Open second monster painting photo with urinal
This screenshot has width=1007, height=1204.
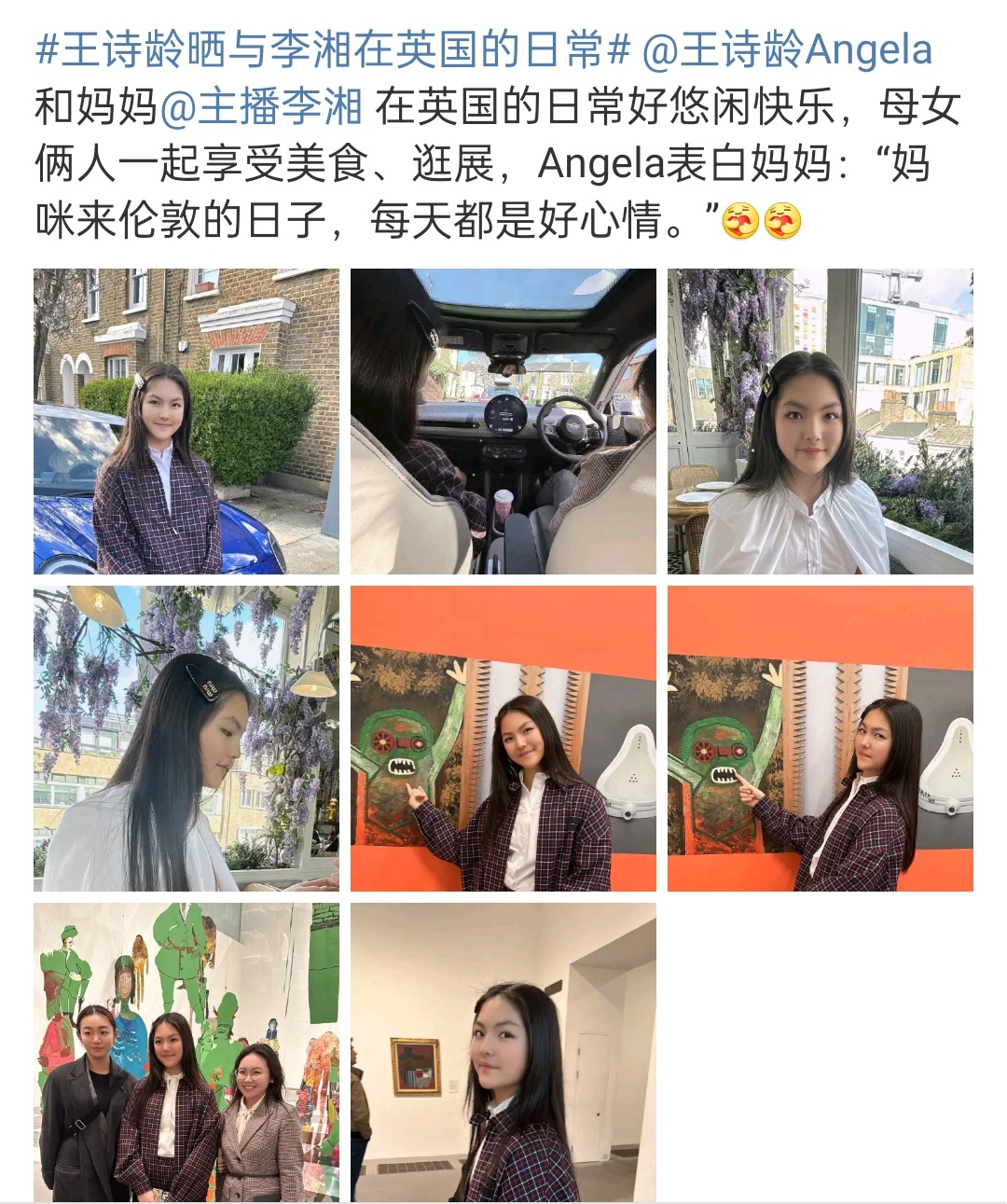[821, 739]
